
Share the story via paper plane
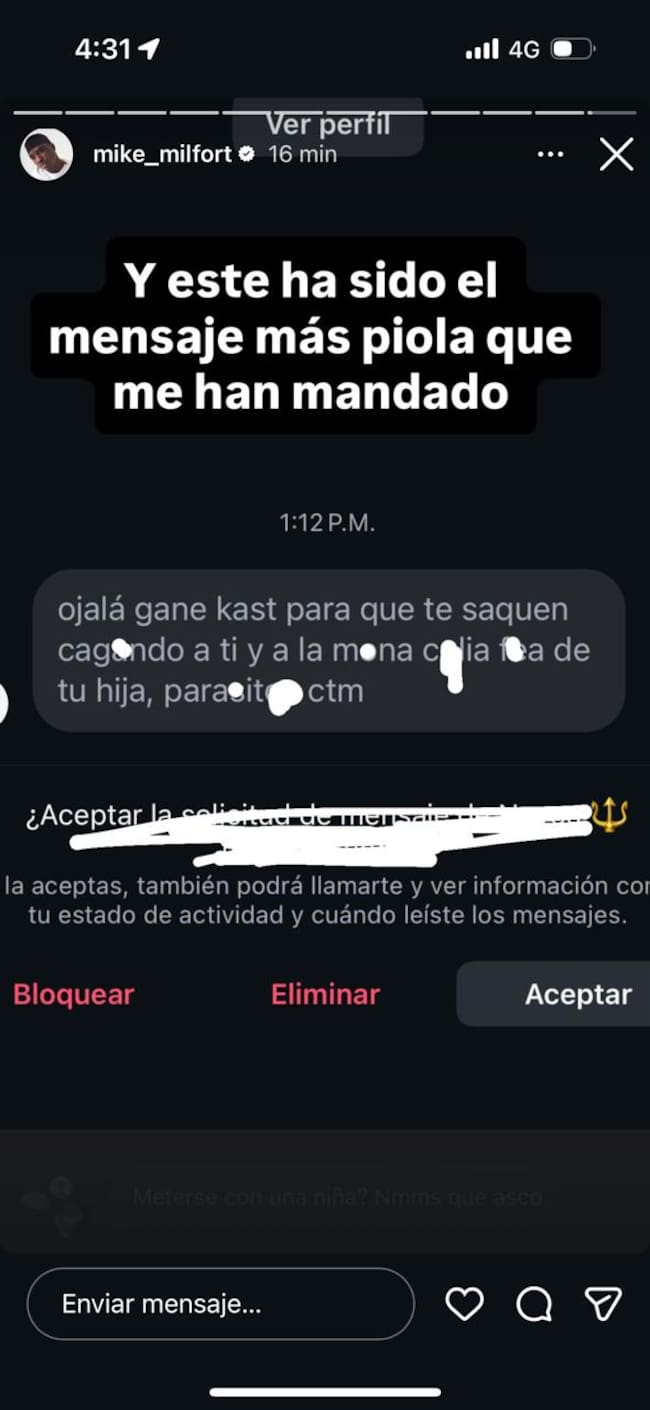pyautogui.click(x=603, y=1304)
